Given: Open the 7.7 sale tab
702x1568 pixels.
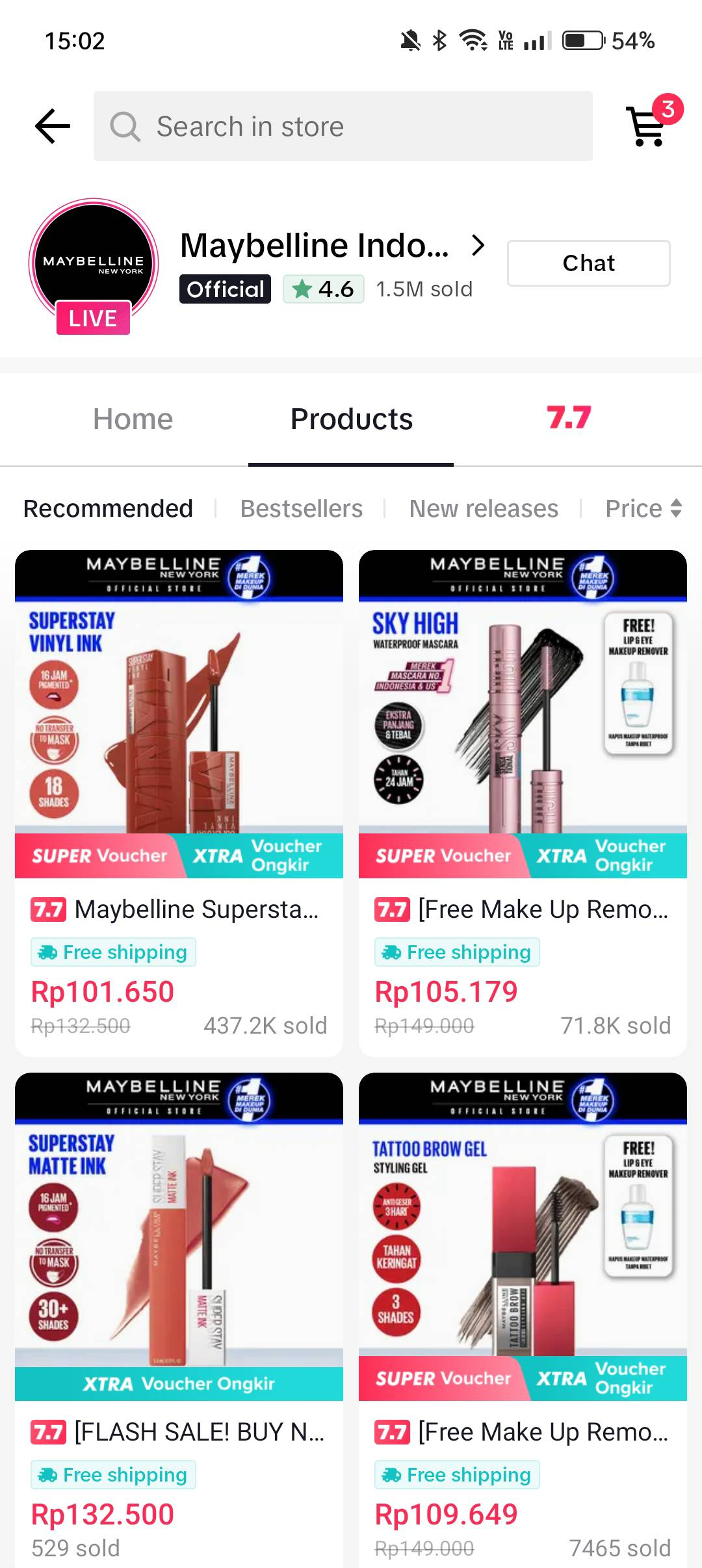Looking at the screenshot, I should [x=569, y=418].
